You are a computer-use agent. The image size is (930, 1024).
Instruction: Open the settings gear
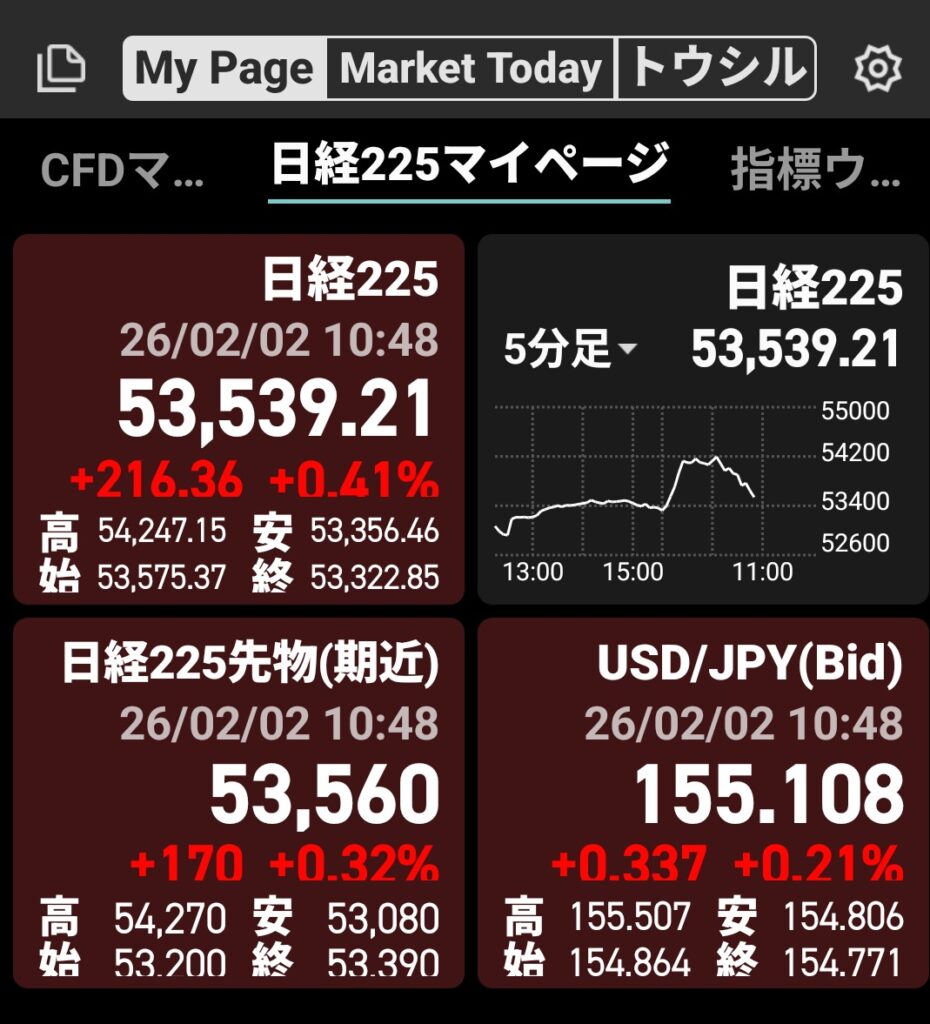click(x=877, y=69)
